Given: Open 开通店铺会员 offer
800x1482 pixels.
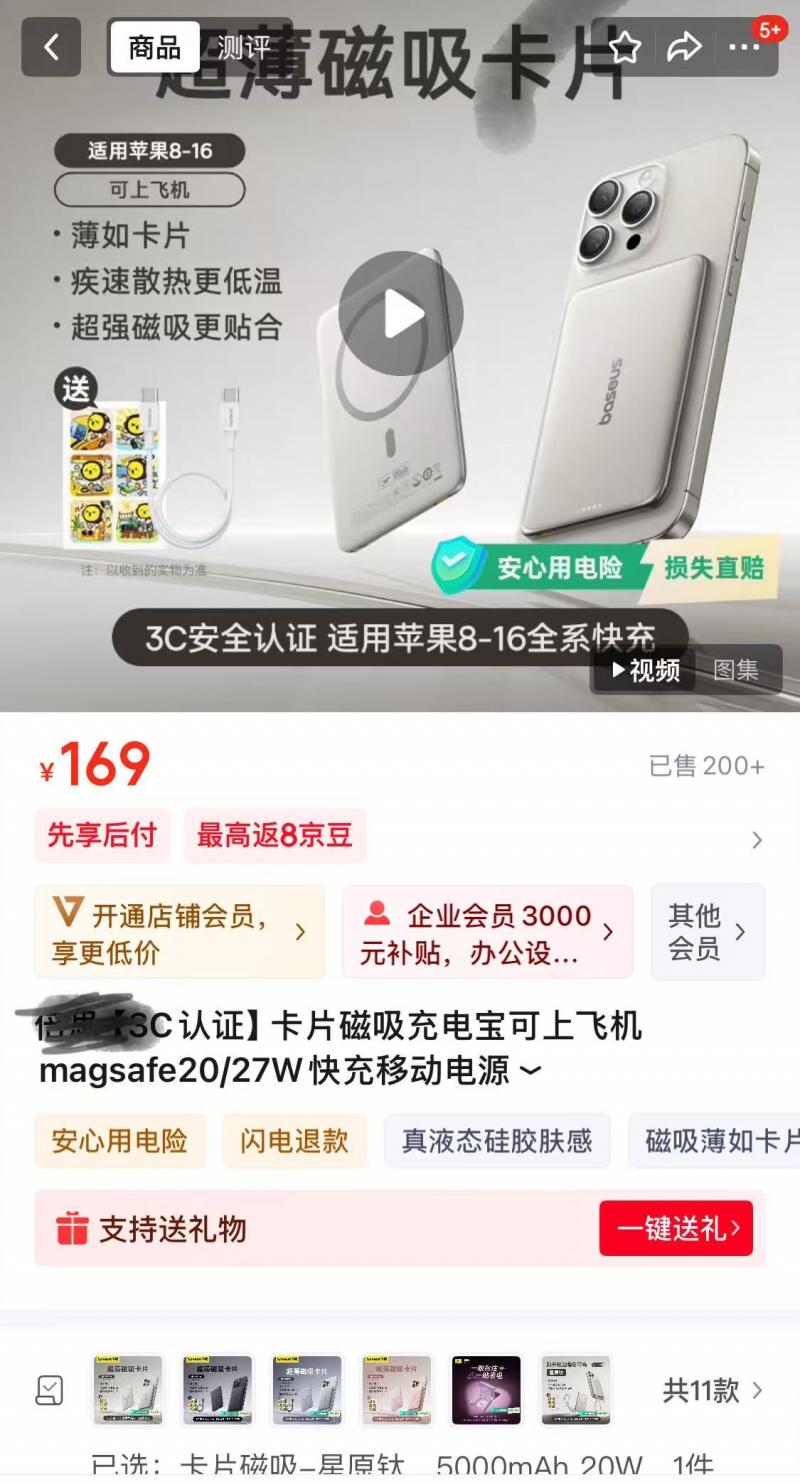Looking at the screenshot, I should click(x=180, y=932).
